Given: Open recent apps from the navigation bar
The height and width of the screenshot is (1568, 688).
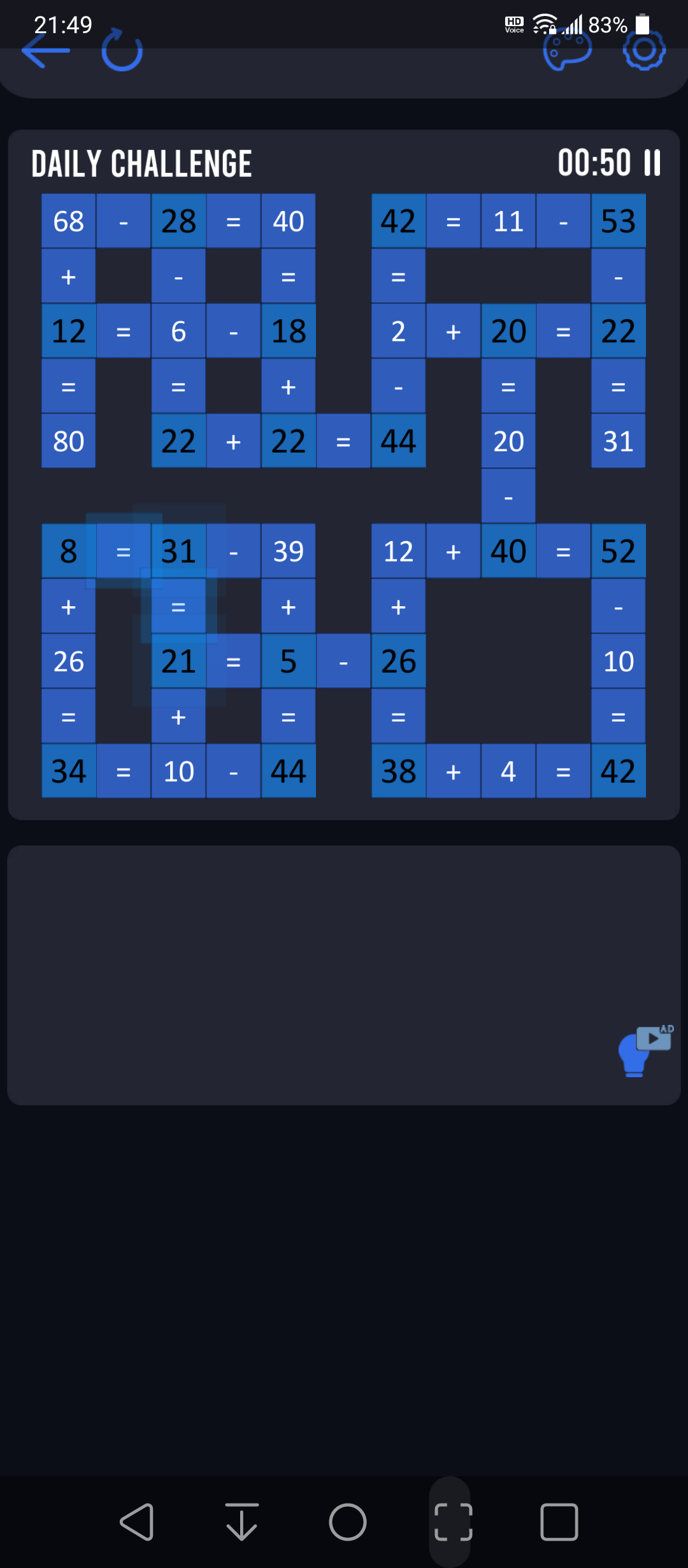Looking at the screenshot, I should tap(559, 1522).
